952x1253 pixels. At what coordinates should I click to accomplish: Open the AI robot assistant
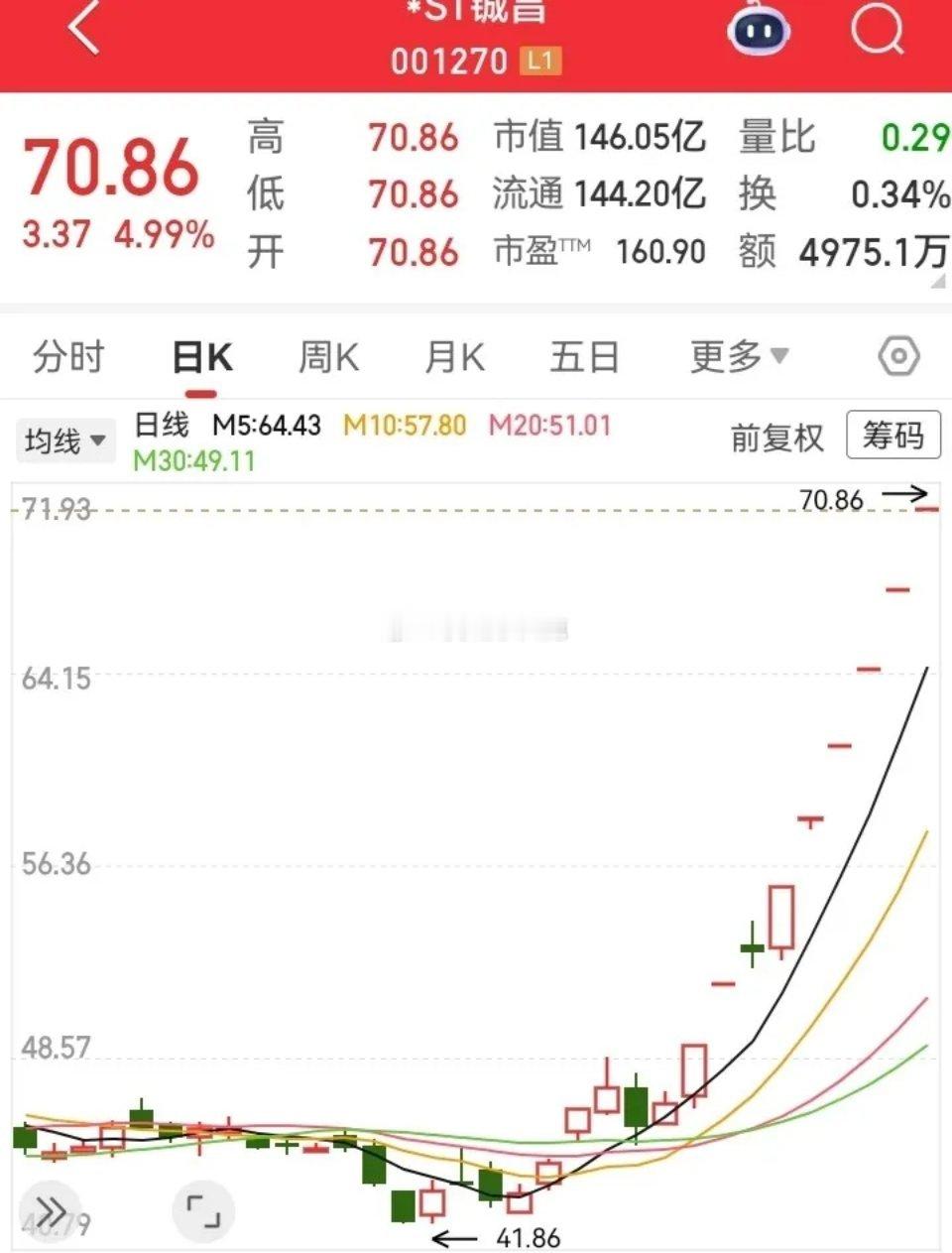tap(758, 31)
